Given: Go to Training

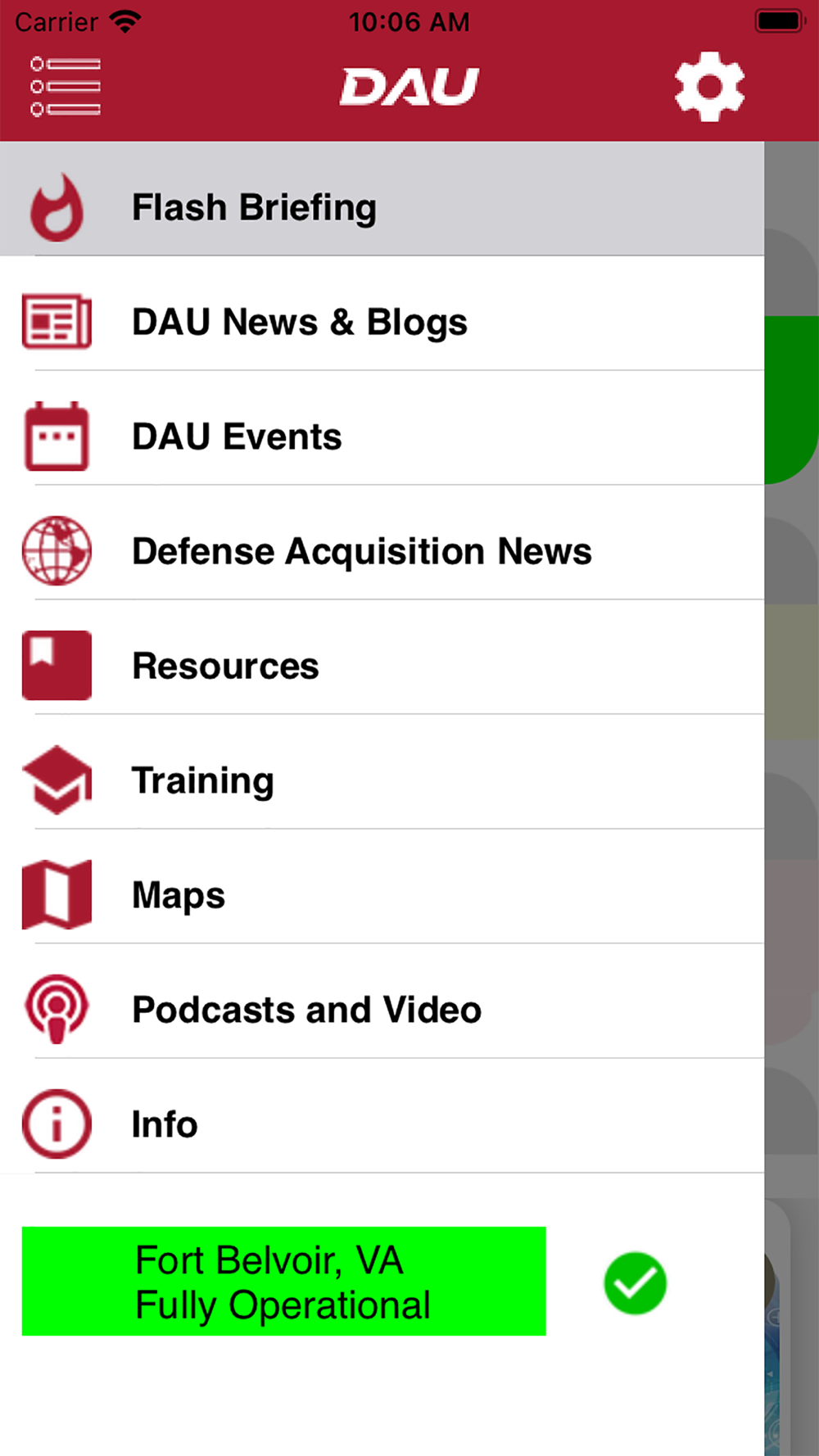Looking at the screenshot, I should (382, 772).
